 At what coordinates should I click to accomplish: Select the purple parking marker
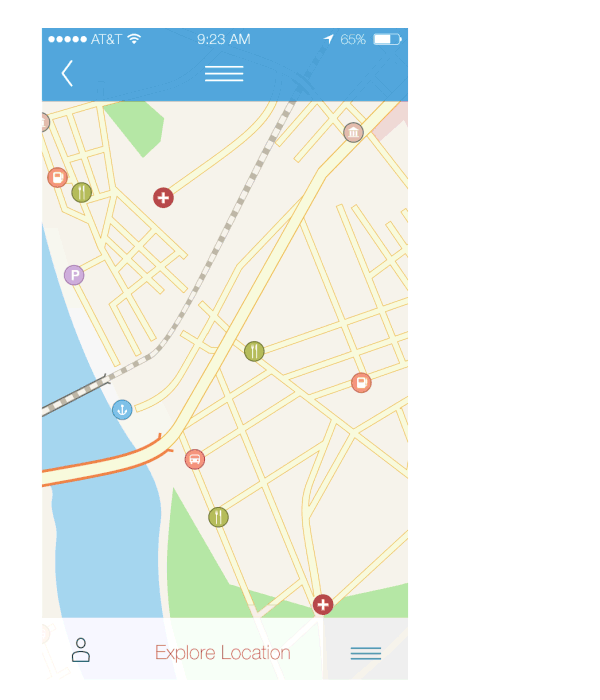74,275
